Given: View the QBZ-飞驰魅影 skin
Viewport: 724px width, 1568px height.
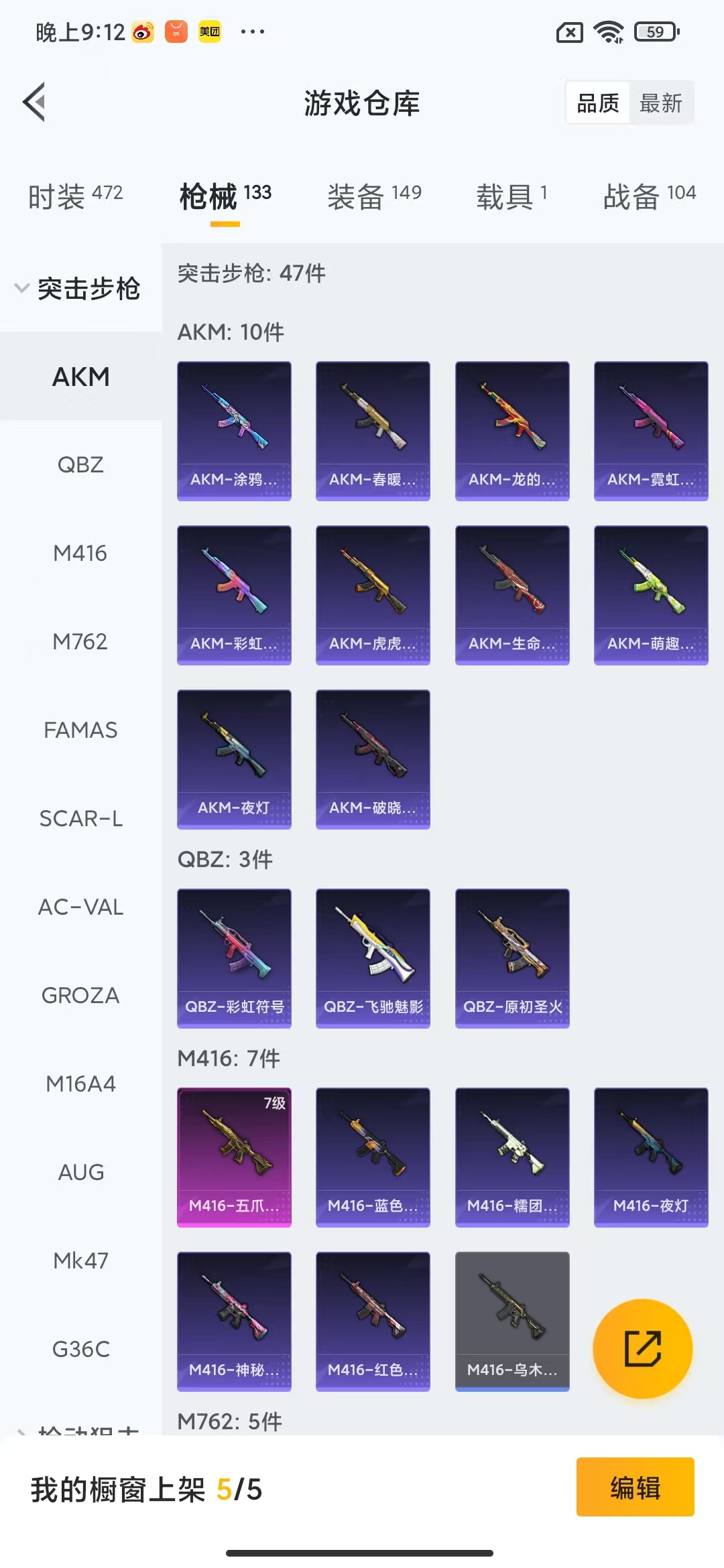Looking at the screenshot, I should [373, 958].
